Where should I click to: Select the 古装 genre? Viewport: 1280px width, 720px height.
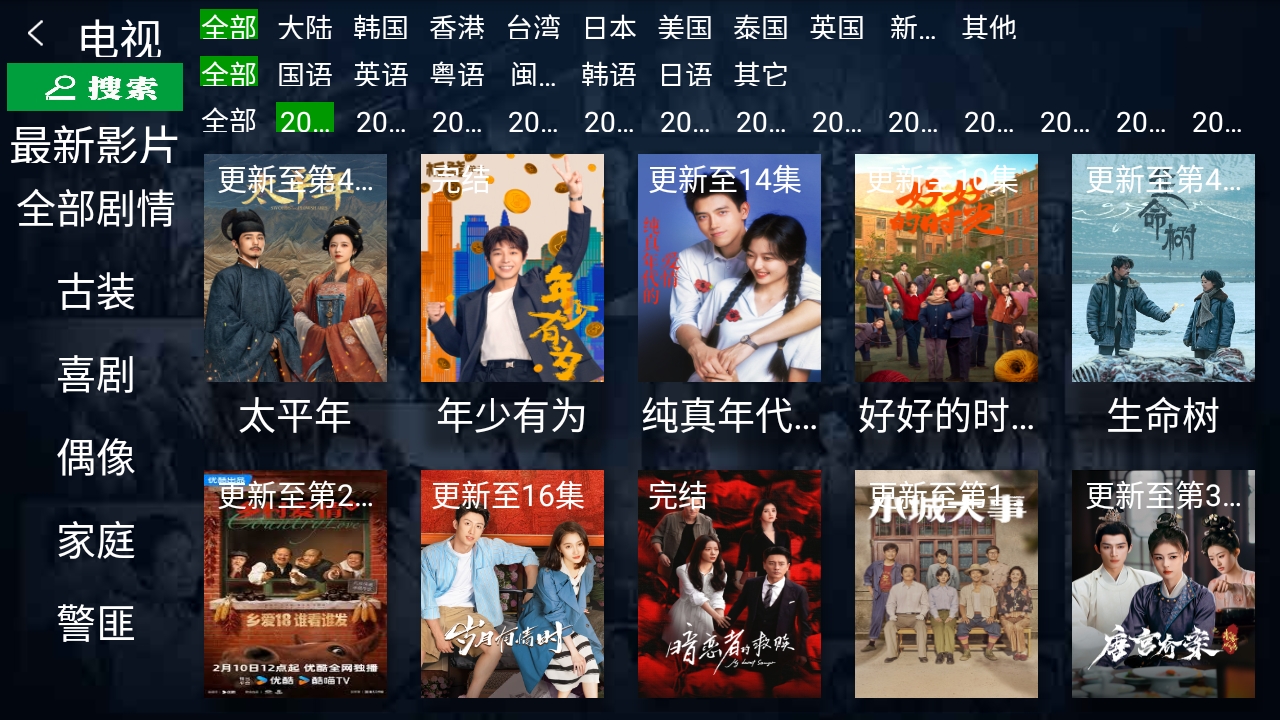(x=96, y=292)
